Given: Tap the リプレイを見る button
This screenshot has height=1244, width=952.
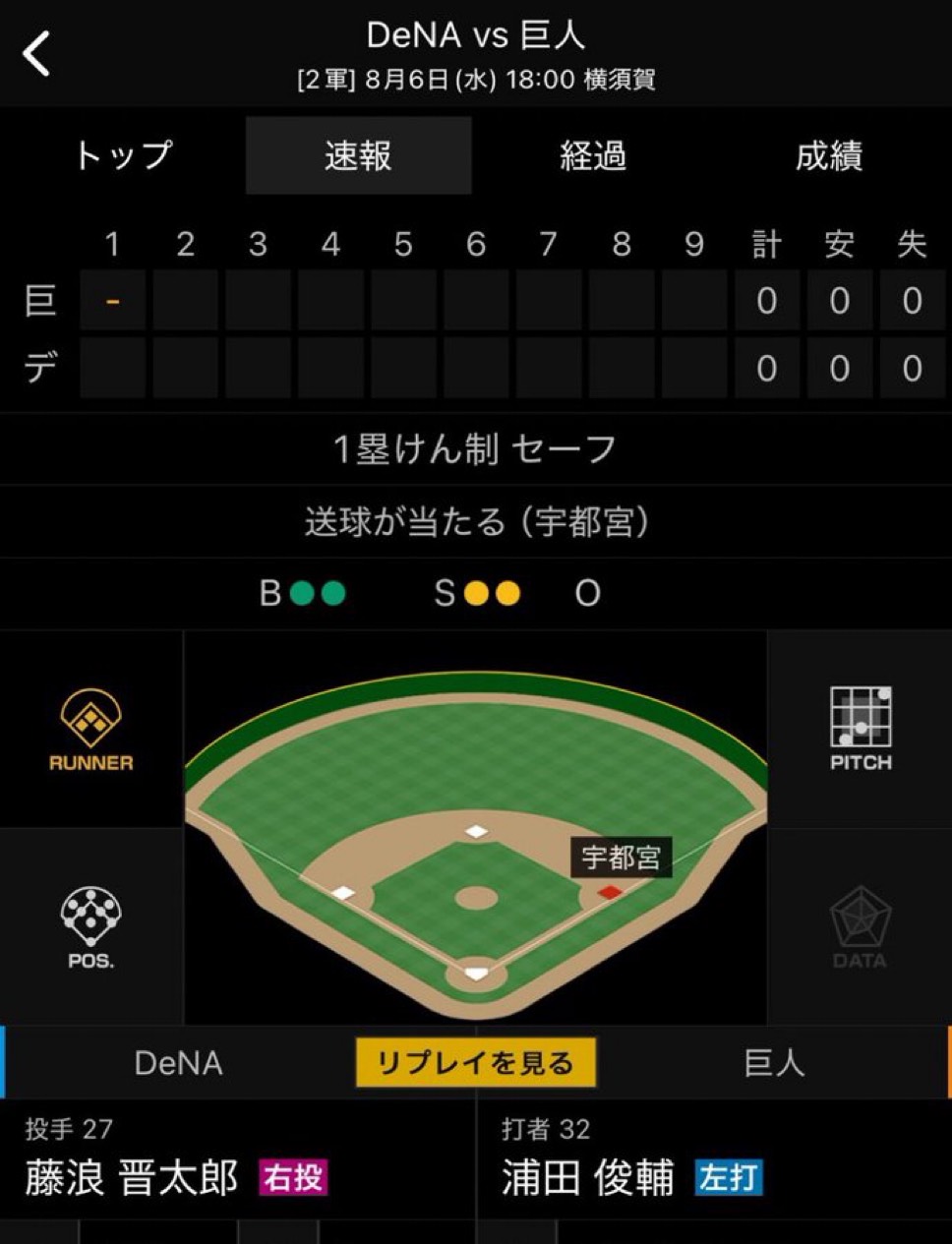Looking at the screenshot, I should (x=475, y=1063).
